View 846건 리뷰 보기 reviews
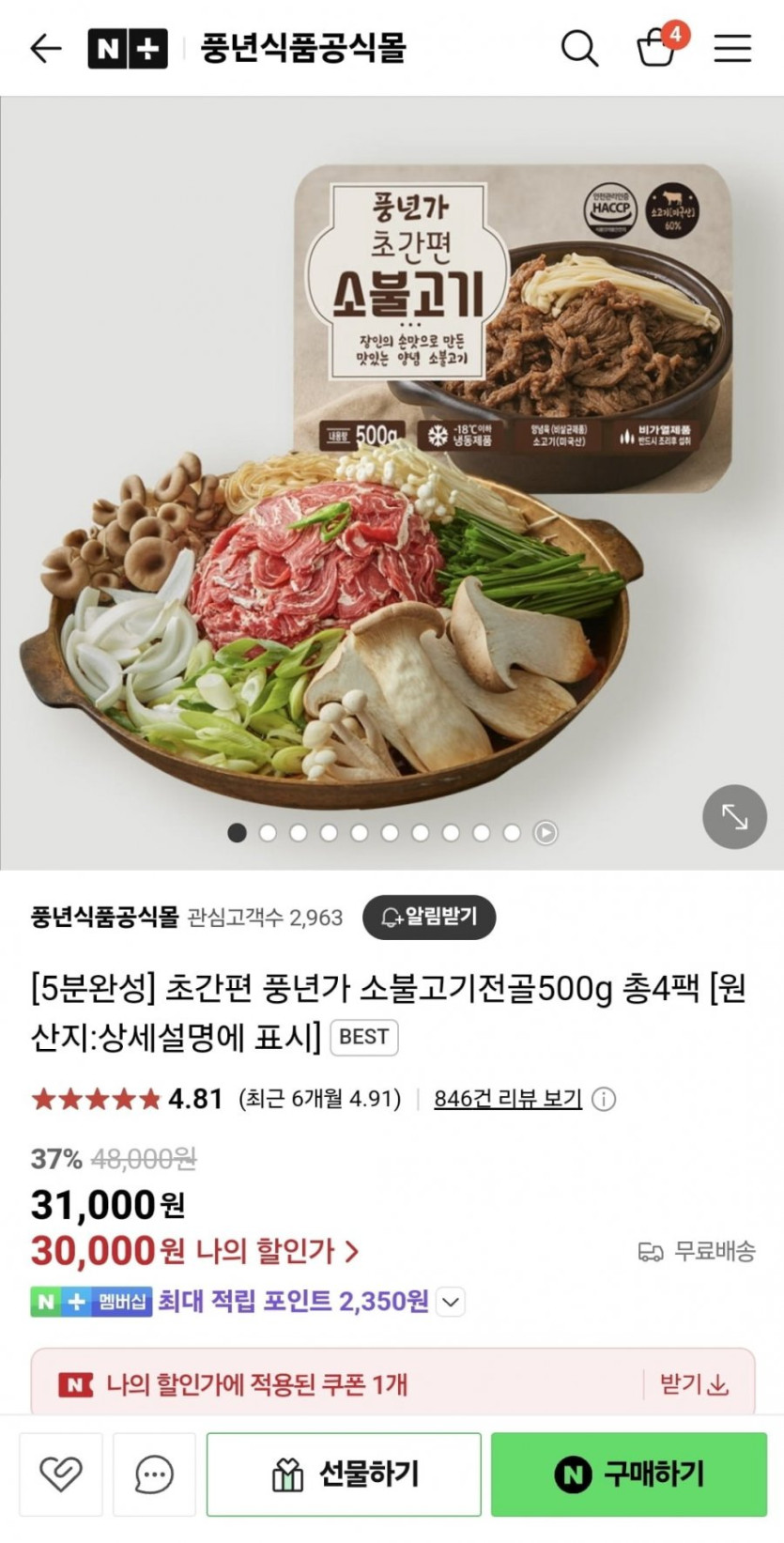The width and height of the screenshot is (784, 1543). click(508, 1099)
